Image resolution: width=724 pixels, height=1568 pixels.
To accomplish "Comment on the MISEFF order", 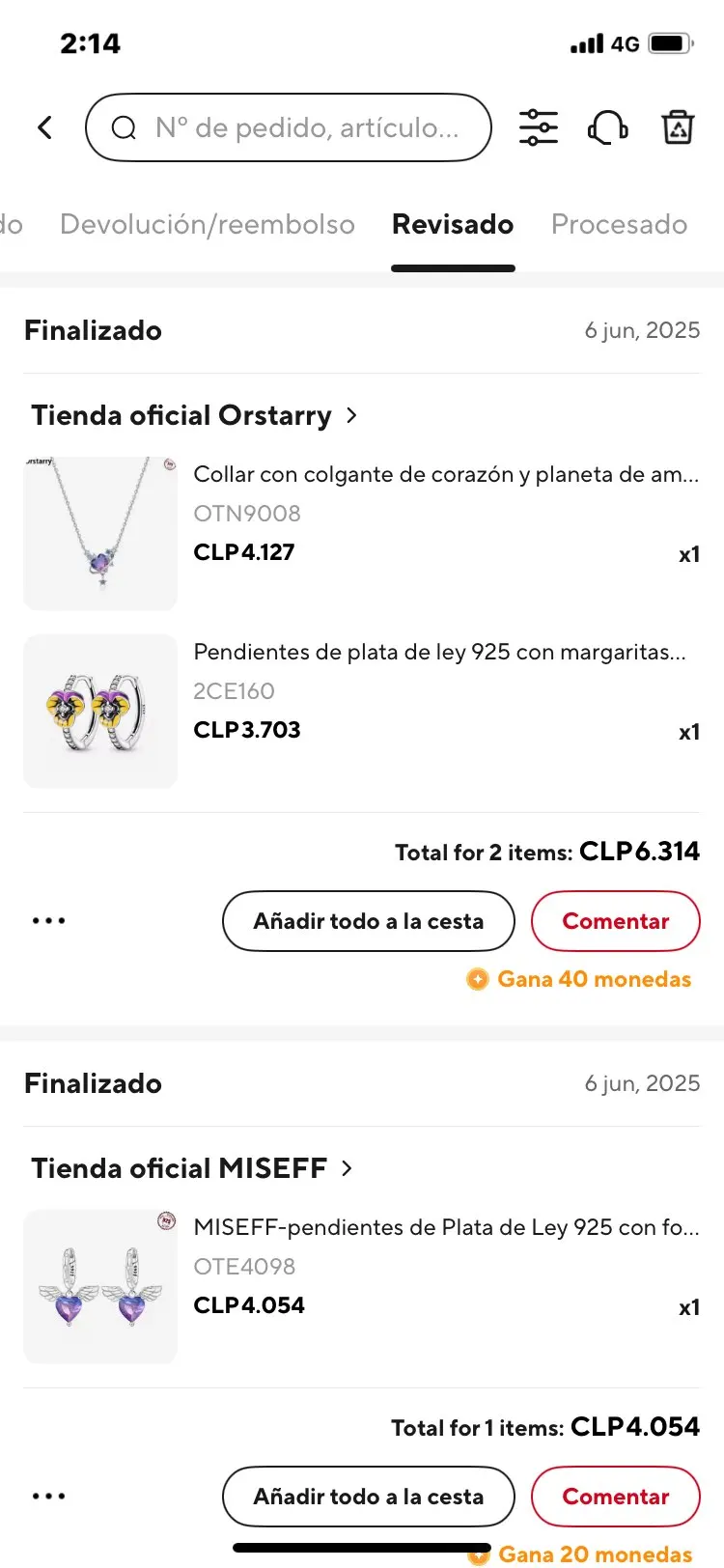I will point(615,1497).
